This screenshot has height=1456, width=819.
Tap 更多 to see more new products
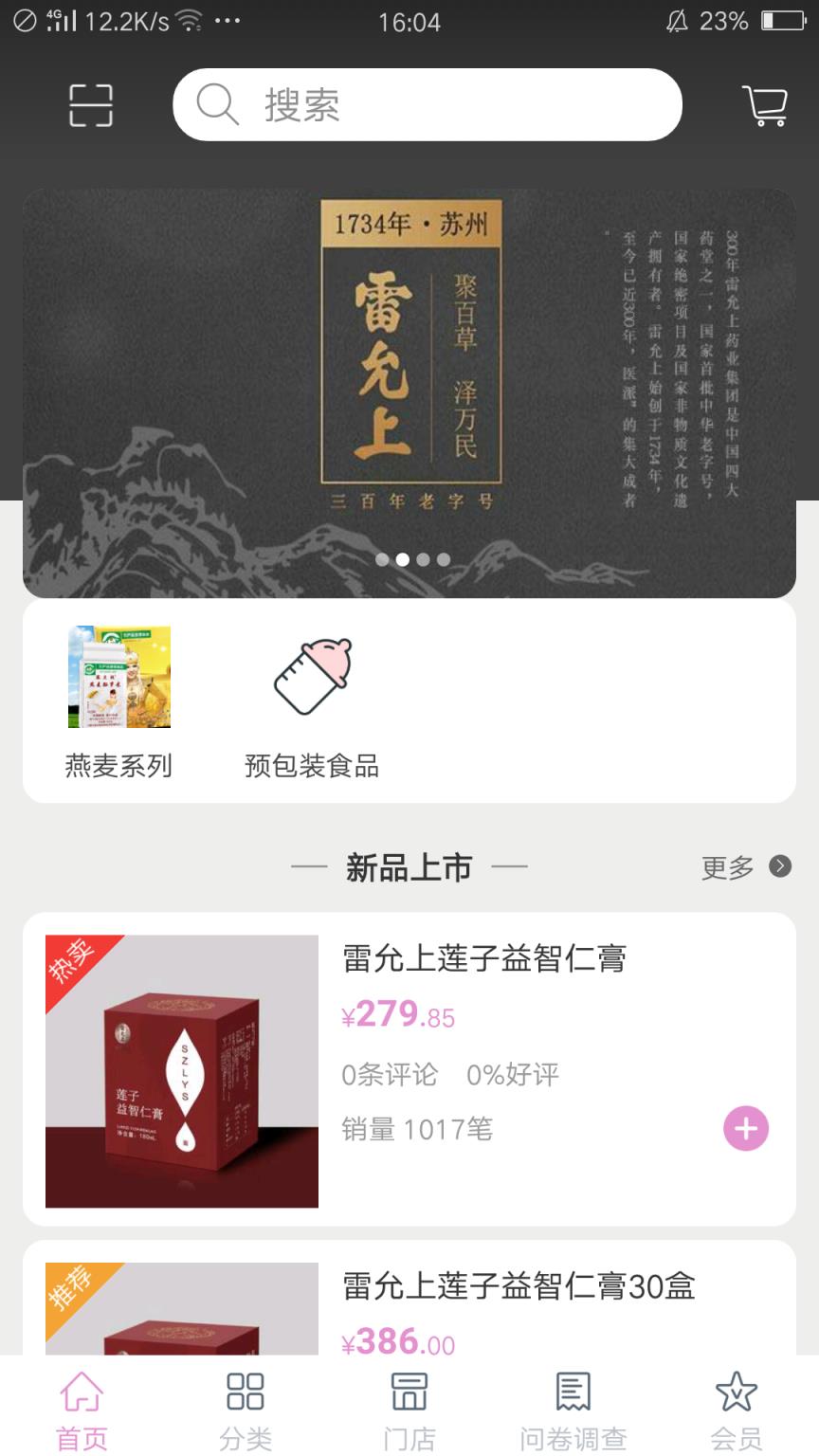727,866
